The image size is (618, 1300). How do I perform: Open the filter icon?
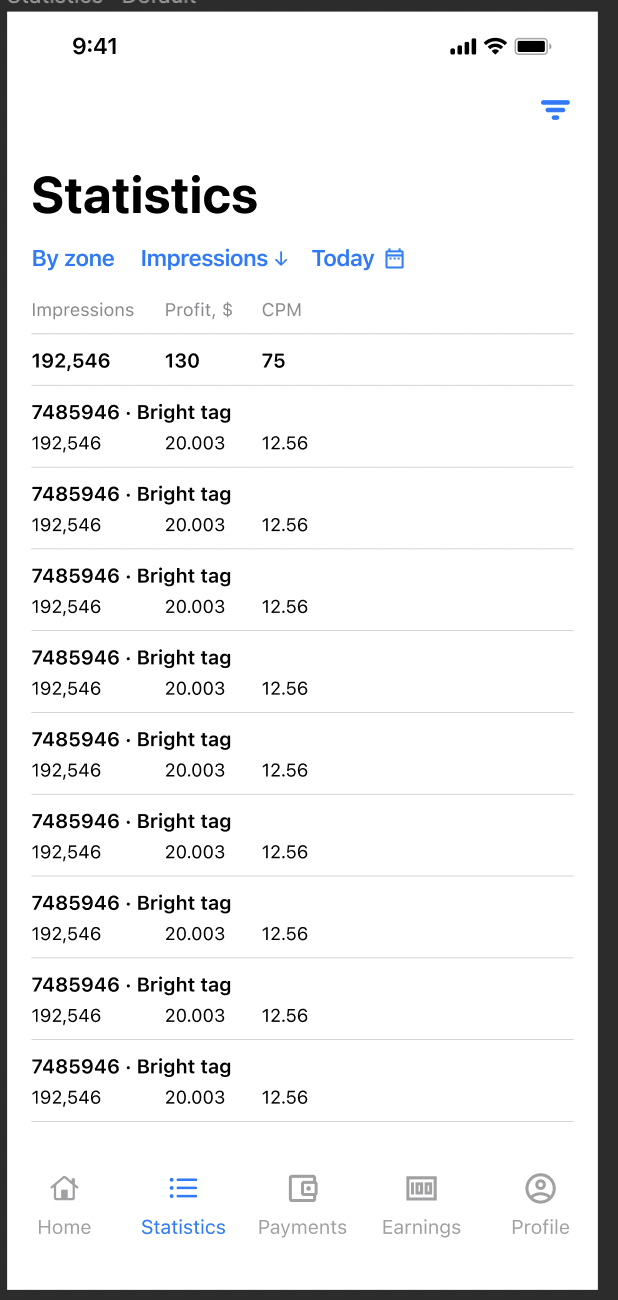(x=555, y=110)
